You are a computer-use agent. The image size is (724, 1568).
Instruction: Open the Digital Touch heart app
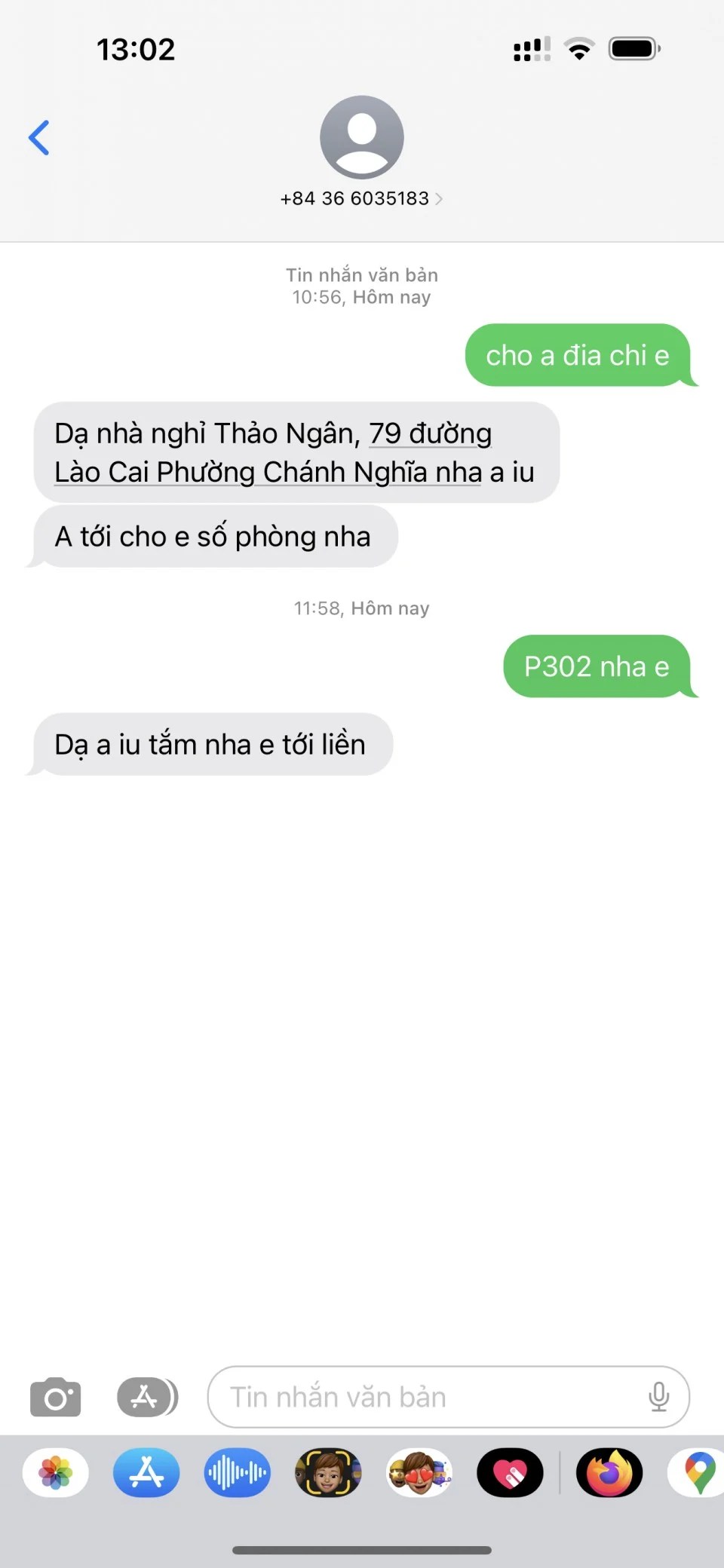click(x=510, y=1473)
